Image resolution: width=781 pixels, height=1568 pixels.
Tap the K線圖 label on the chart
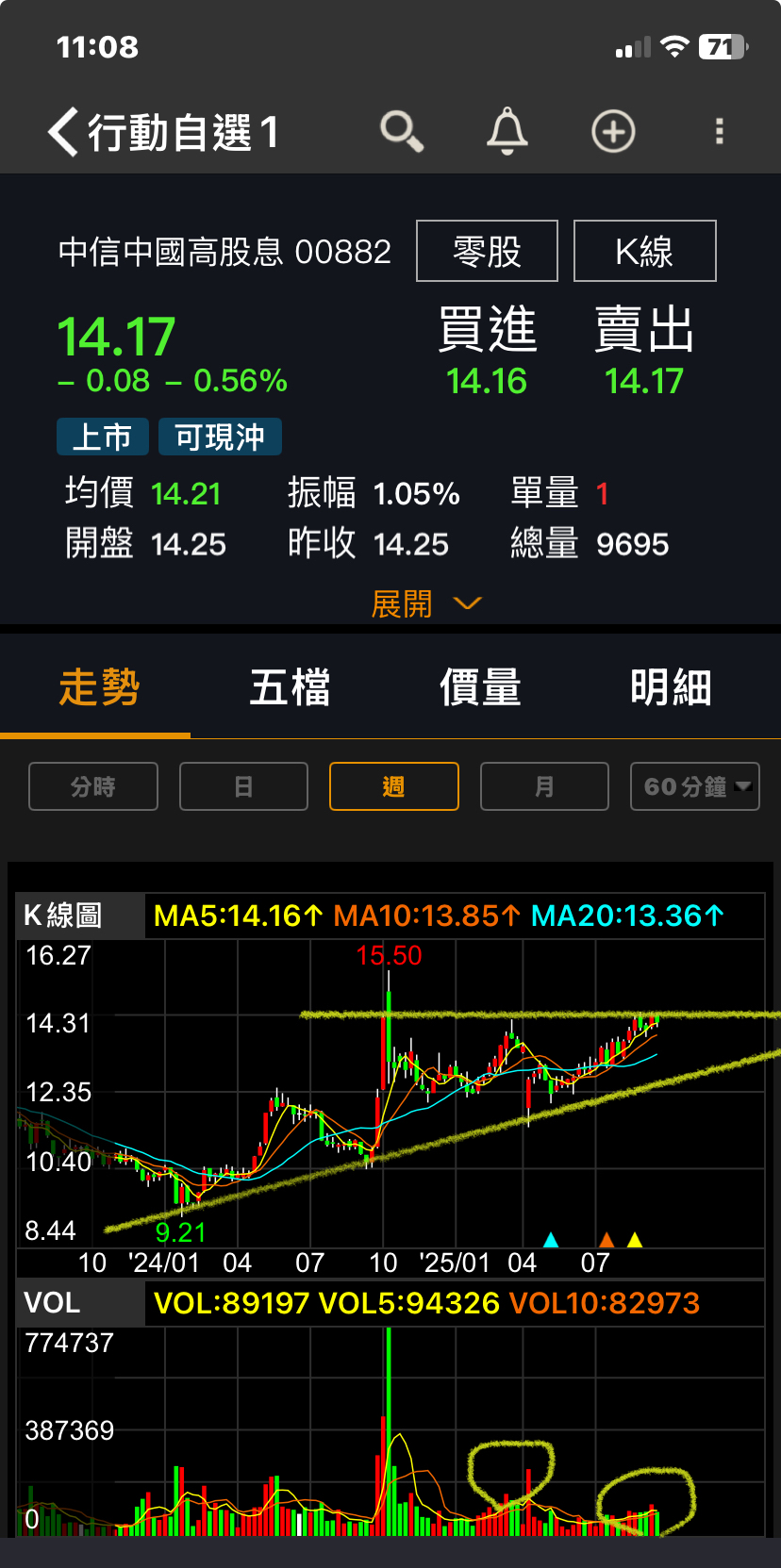tap(65, 915)
